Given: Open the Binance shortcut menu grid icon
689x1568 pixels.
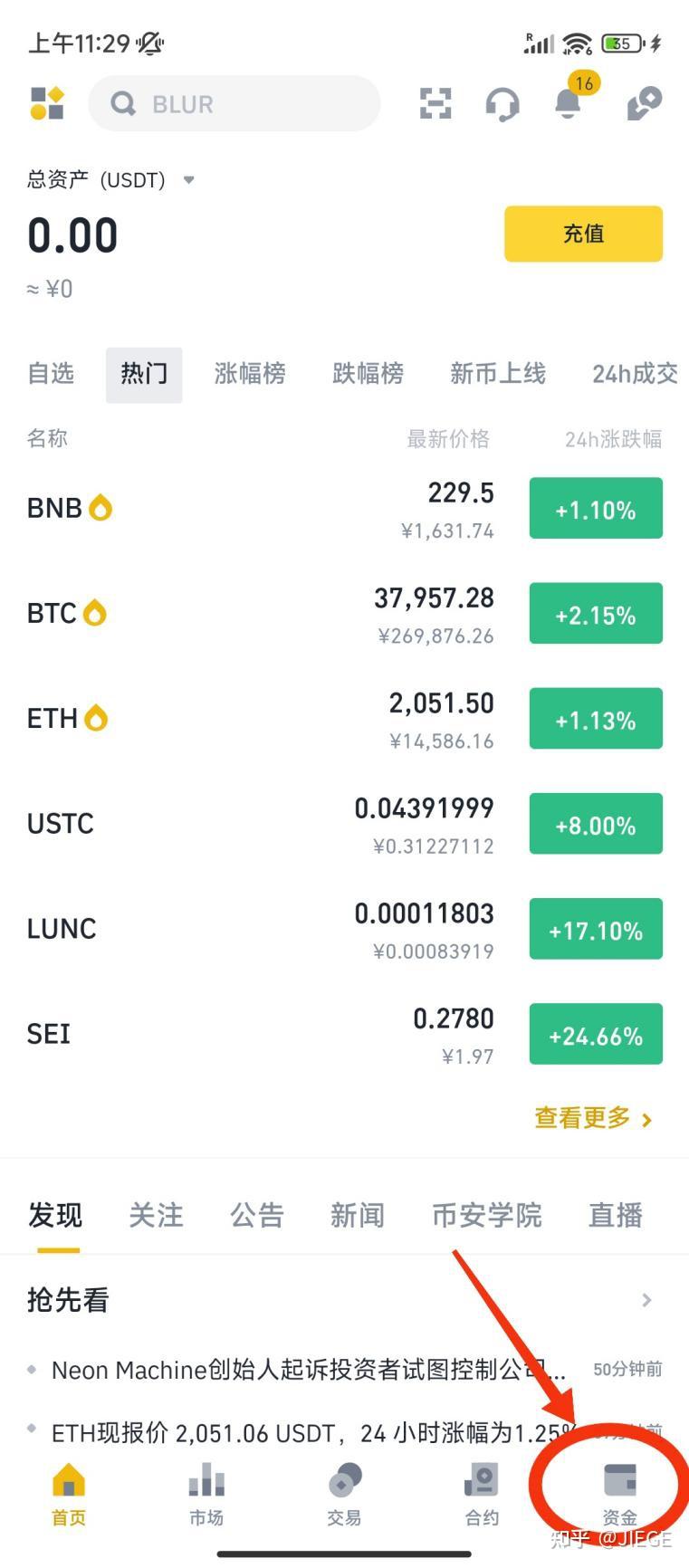Looking at the screenshot, I should click(46, 102).
